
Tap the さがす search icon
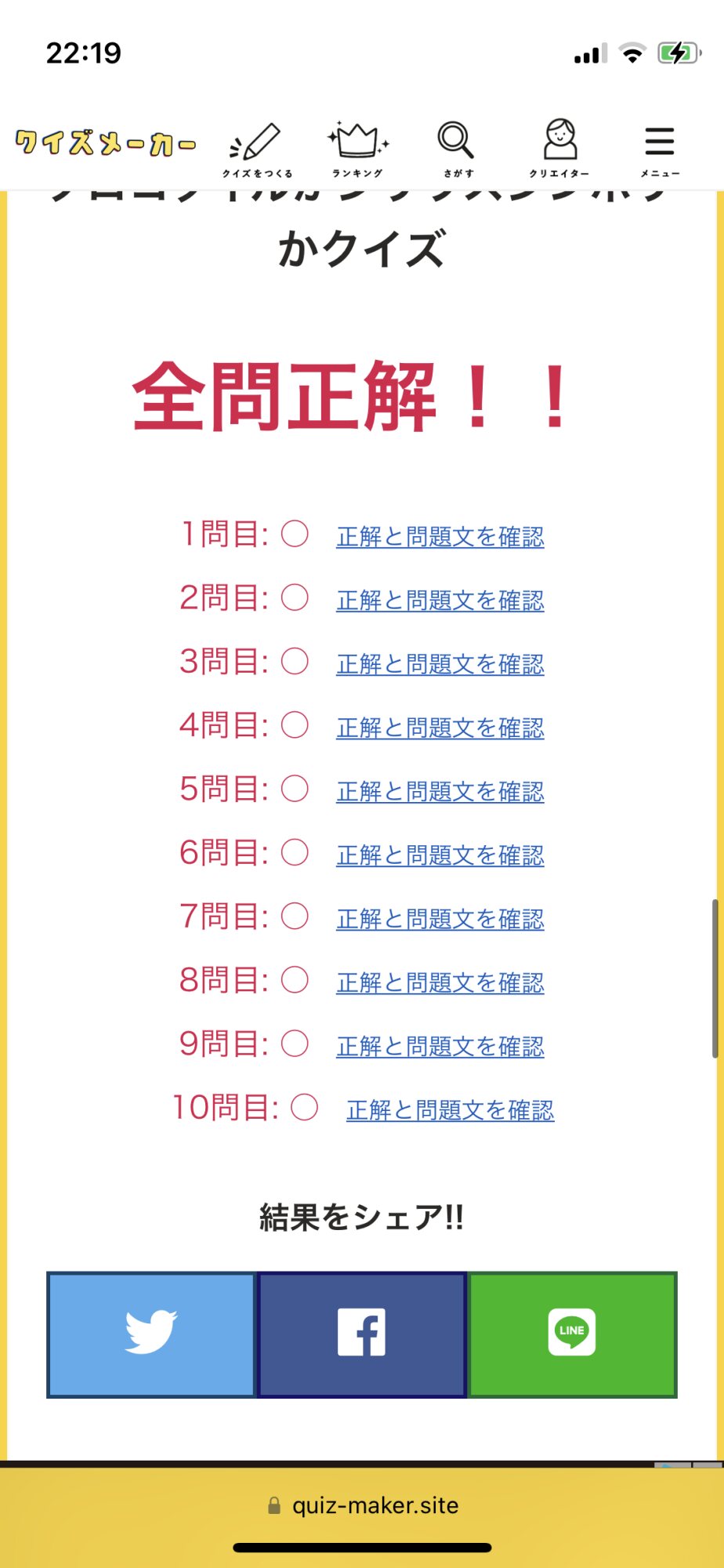457,149
